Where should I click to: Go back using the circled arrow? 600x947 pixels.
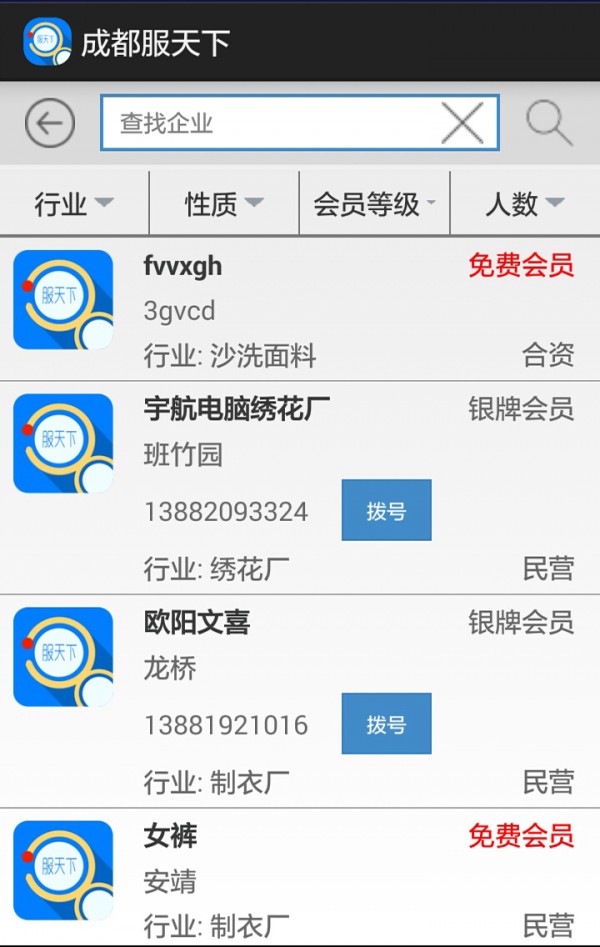50,124
